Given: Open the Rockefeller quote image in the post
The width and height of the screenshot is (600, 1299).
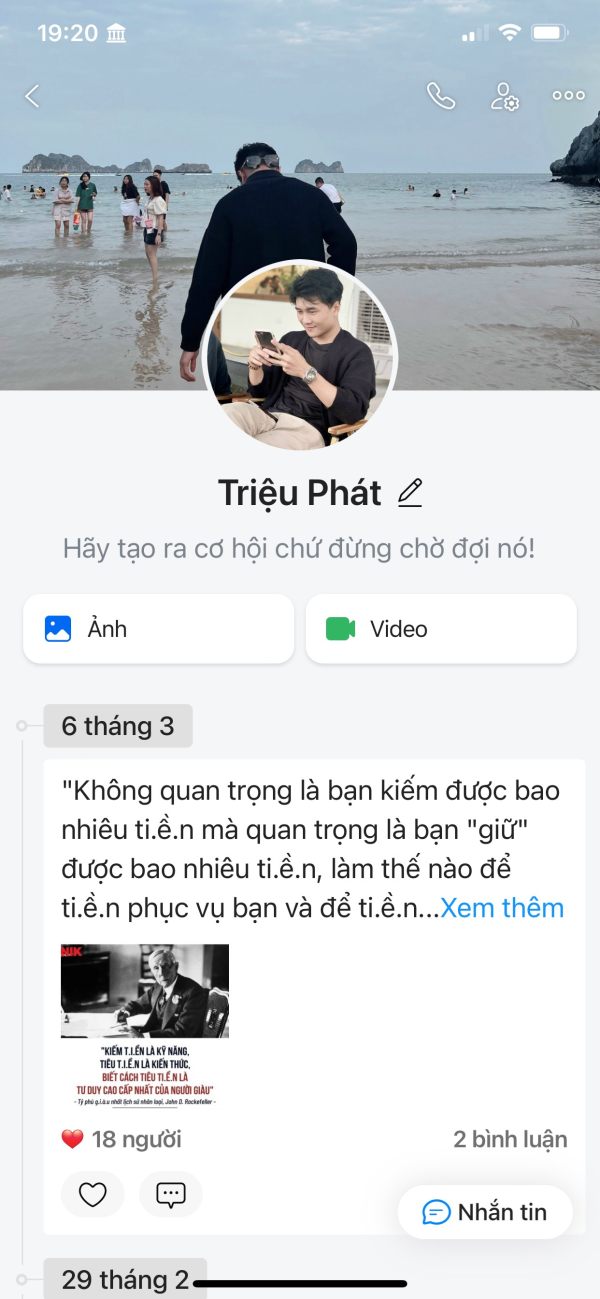Looking at the screenshot, I should tap(145, 1026).
